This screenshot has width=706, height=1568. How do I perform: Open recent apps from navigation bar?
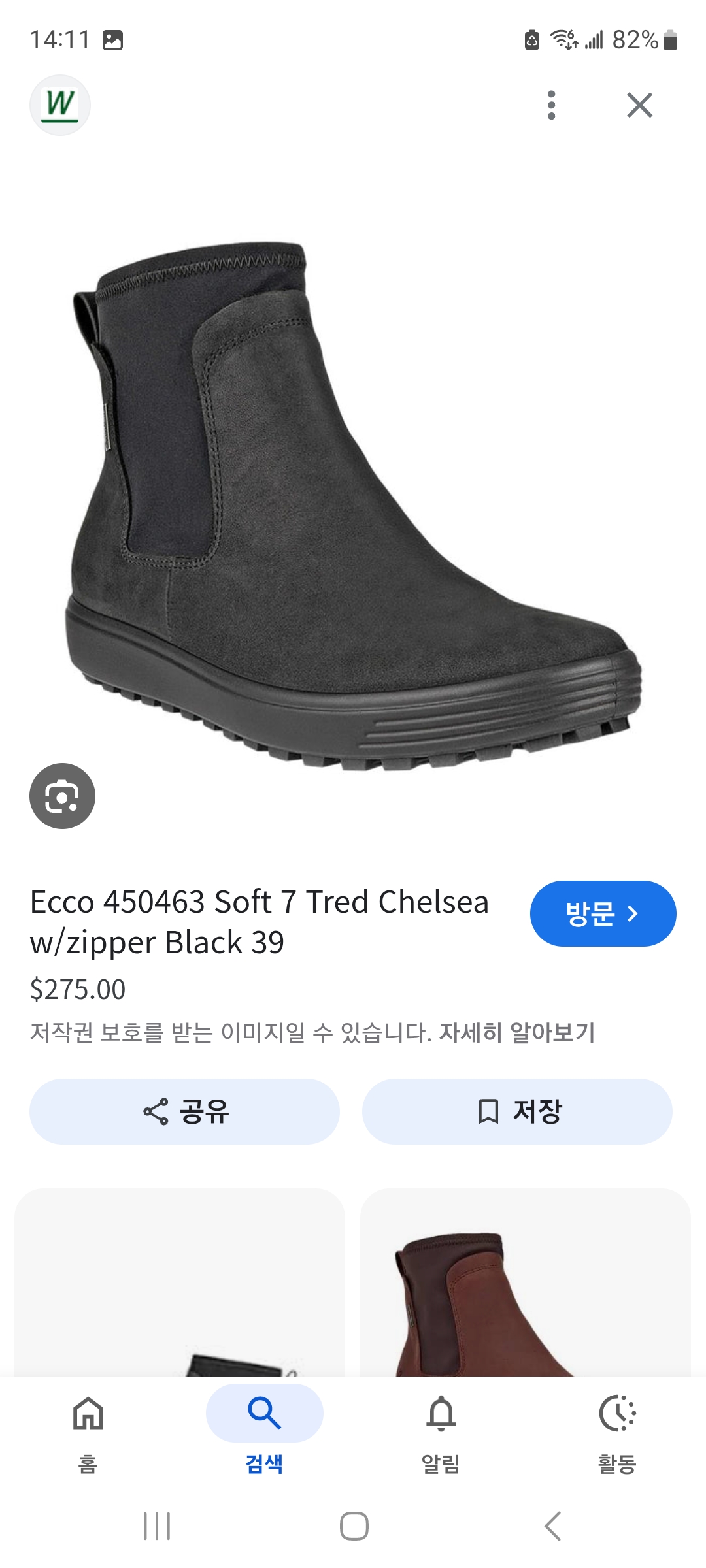(x=157, y=1526)
